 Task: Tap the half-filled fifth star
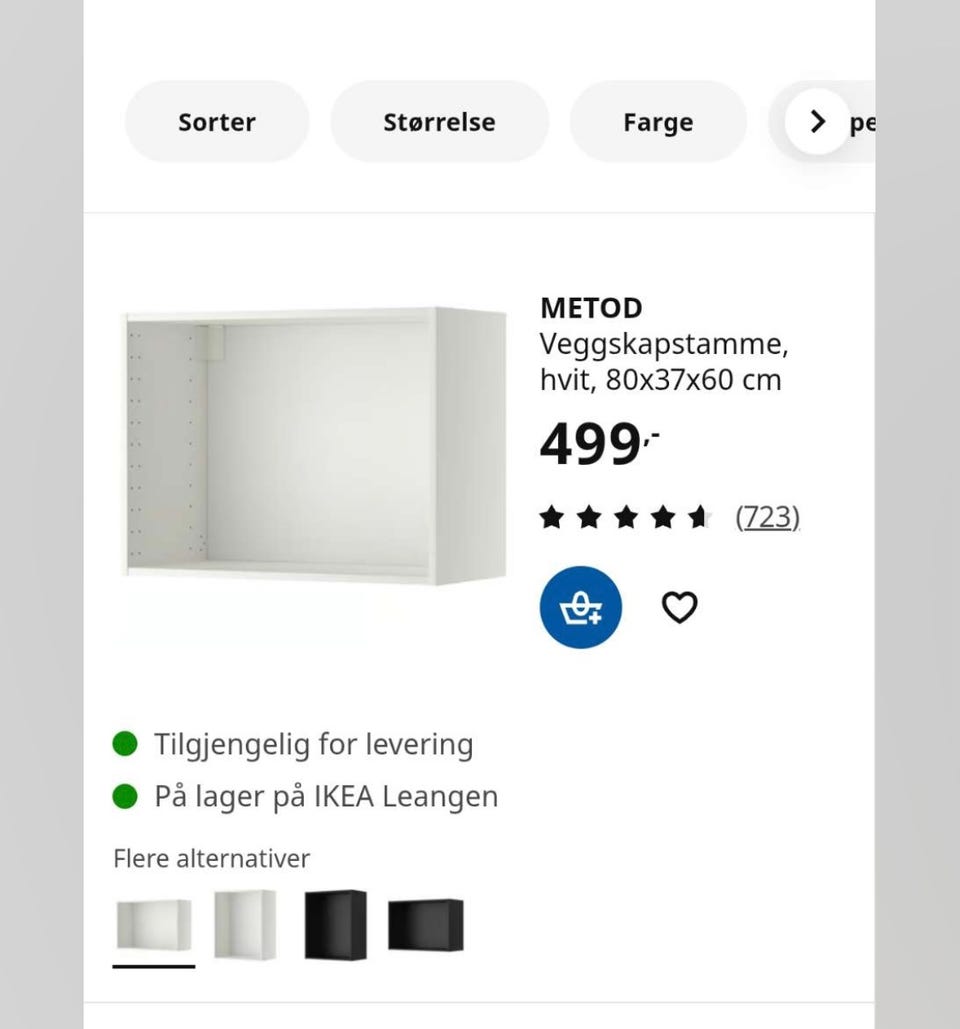698,516
